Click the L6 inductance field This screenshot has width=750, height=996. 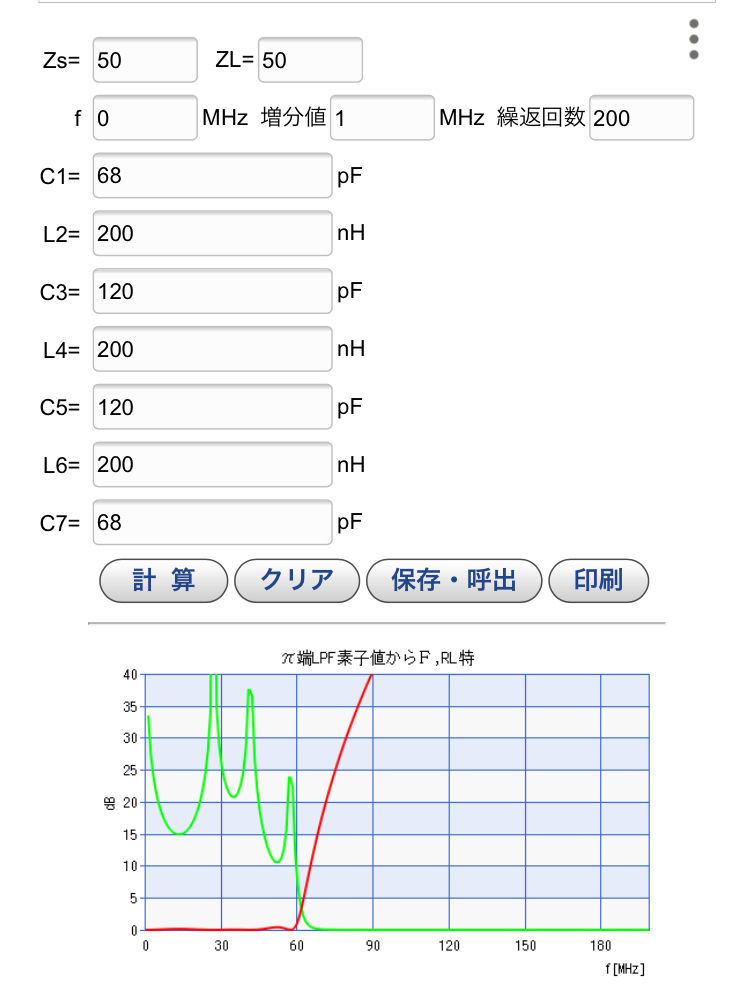tap(211, 464)
